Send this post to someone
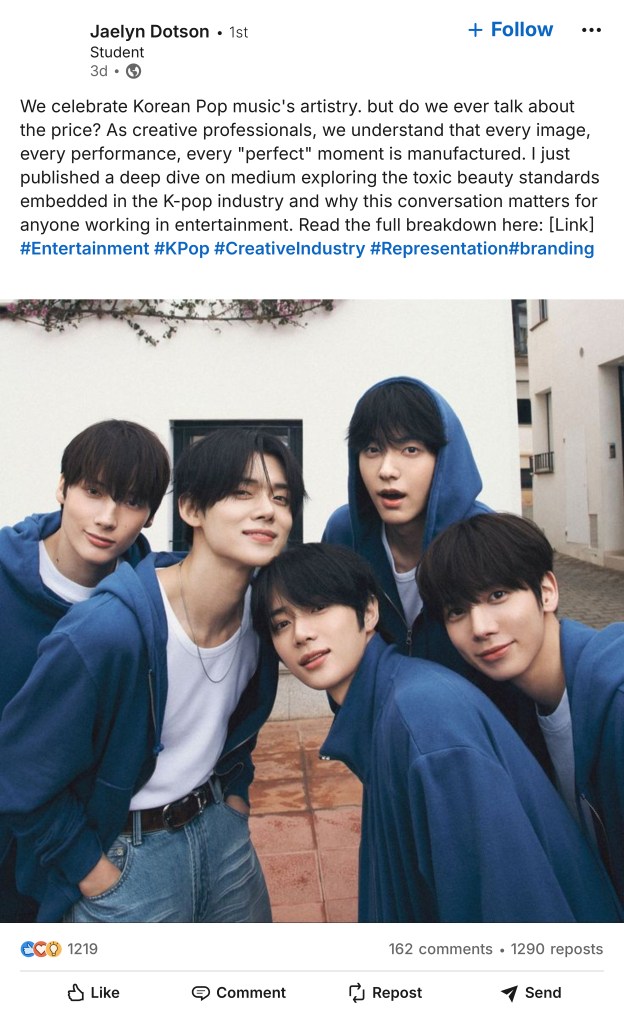 (x=531, y=993)
